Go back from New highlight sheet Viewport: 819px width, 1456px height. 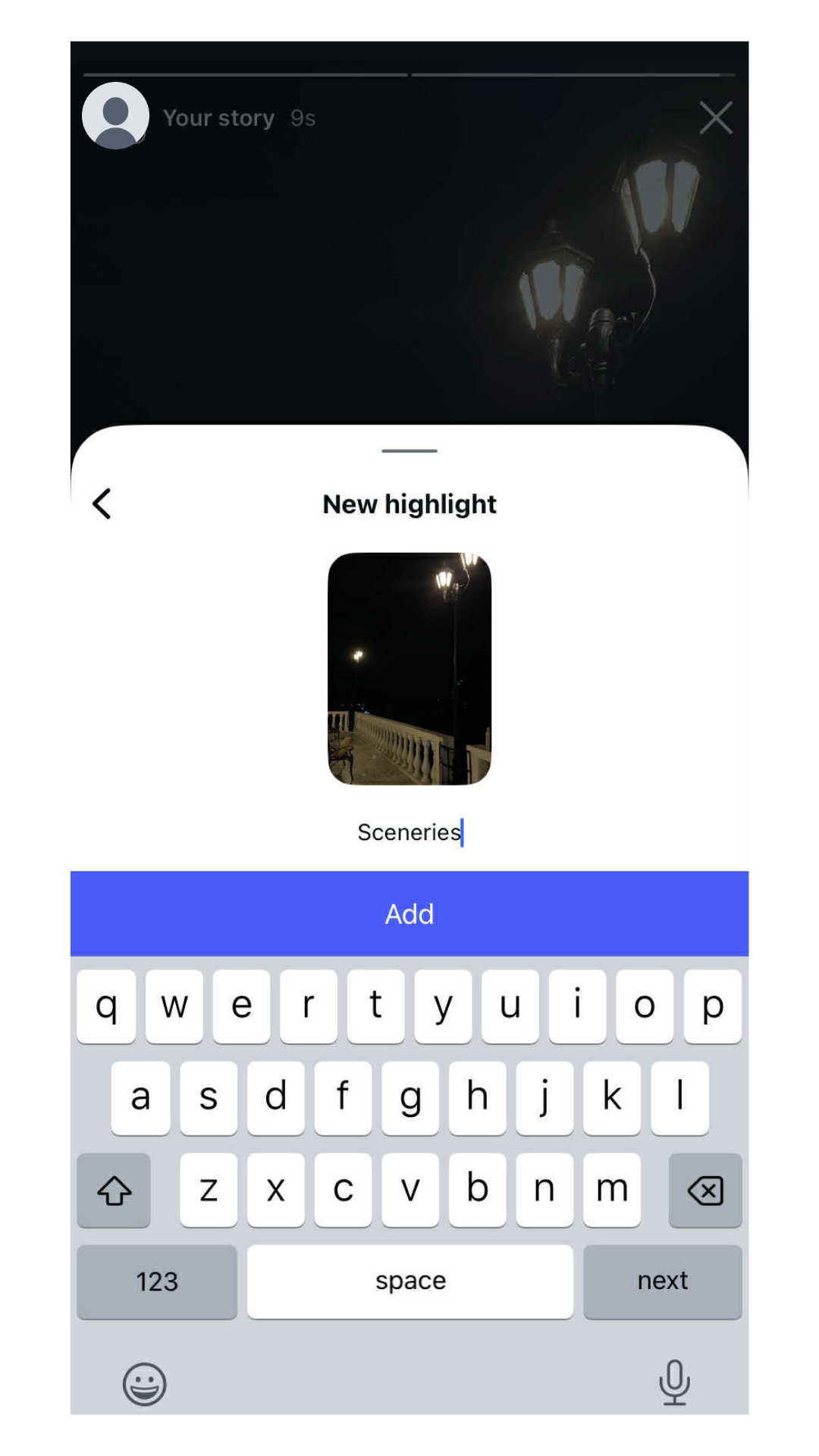[x=102, y=504]
